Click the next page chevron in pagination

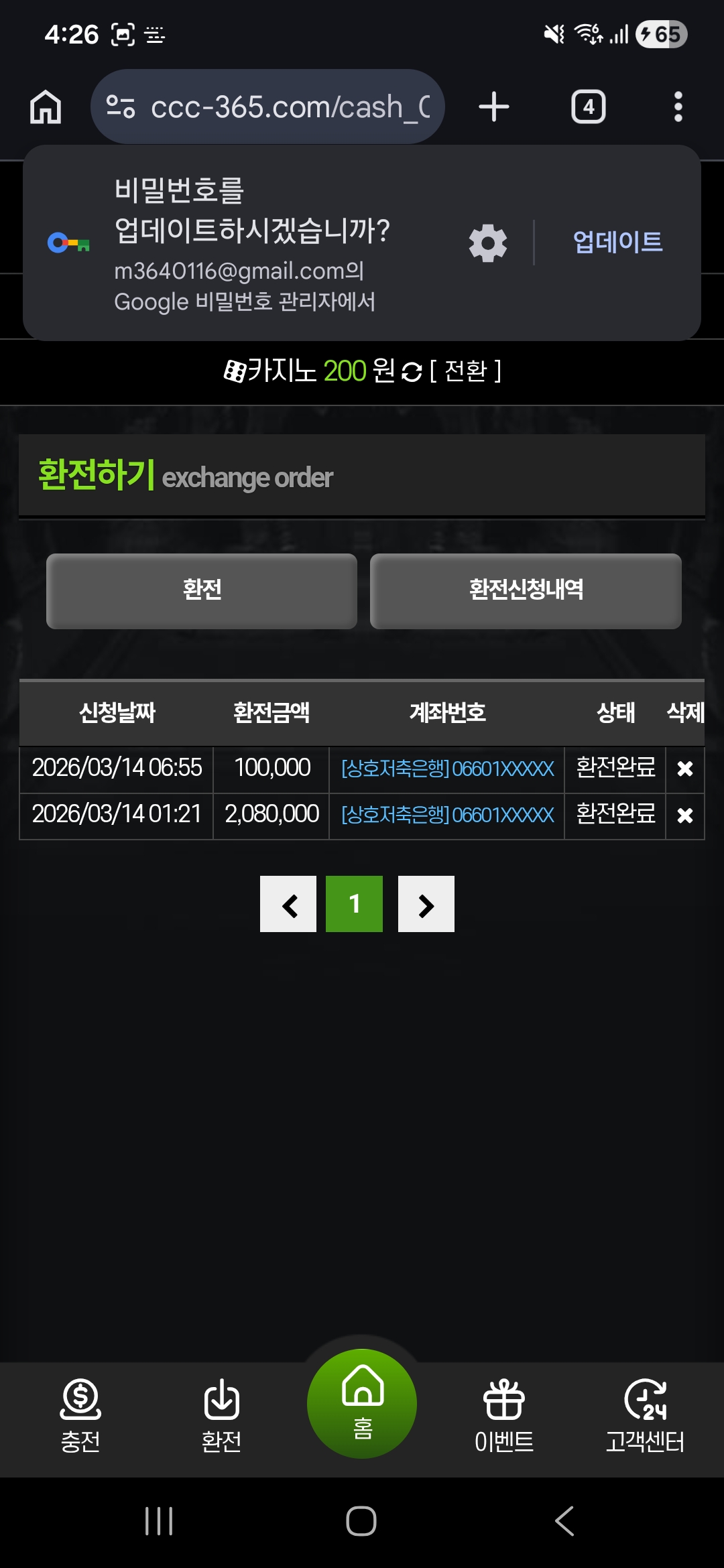426,904
